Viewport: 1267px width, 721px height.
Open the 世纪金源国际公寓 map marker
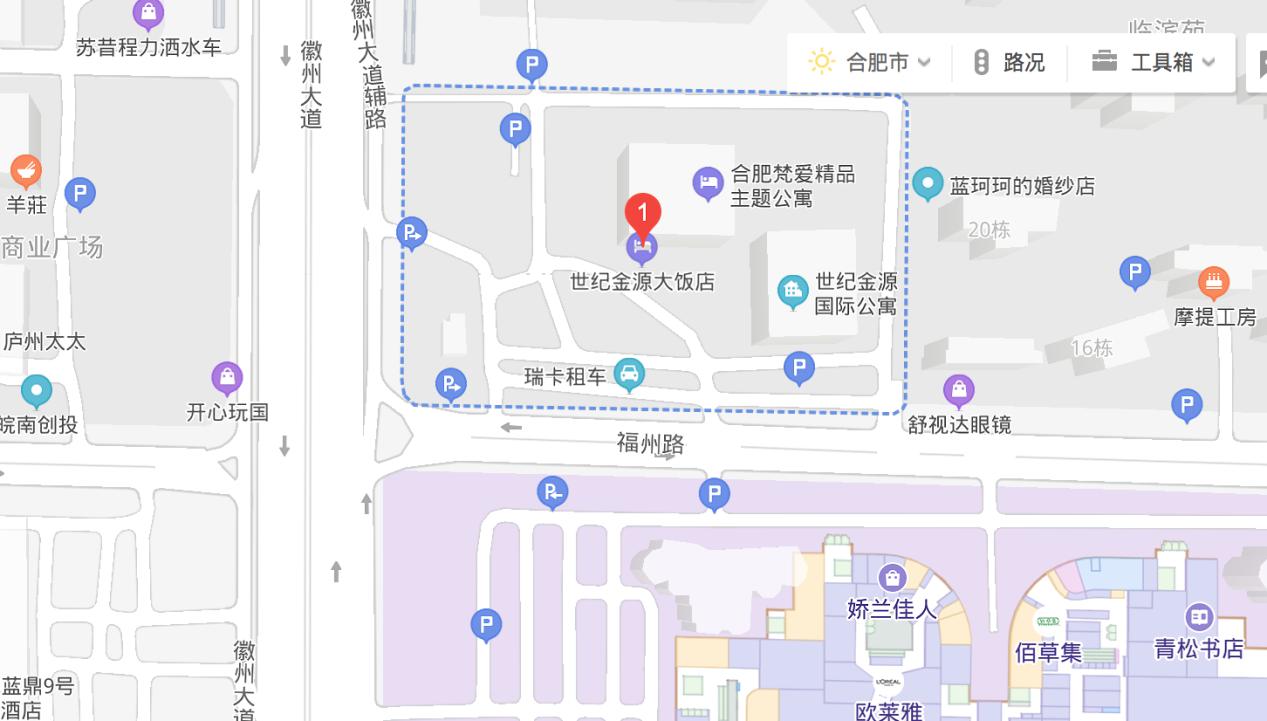pos(793,291)
